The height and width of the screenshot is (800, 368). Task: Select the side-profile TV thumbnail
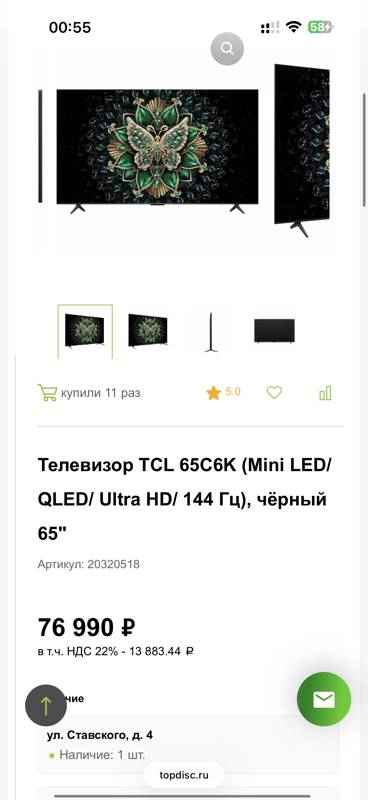click(211, 332)
